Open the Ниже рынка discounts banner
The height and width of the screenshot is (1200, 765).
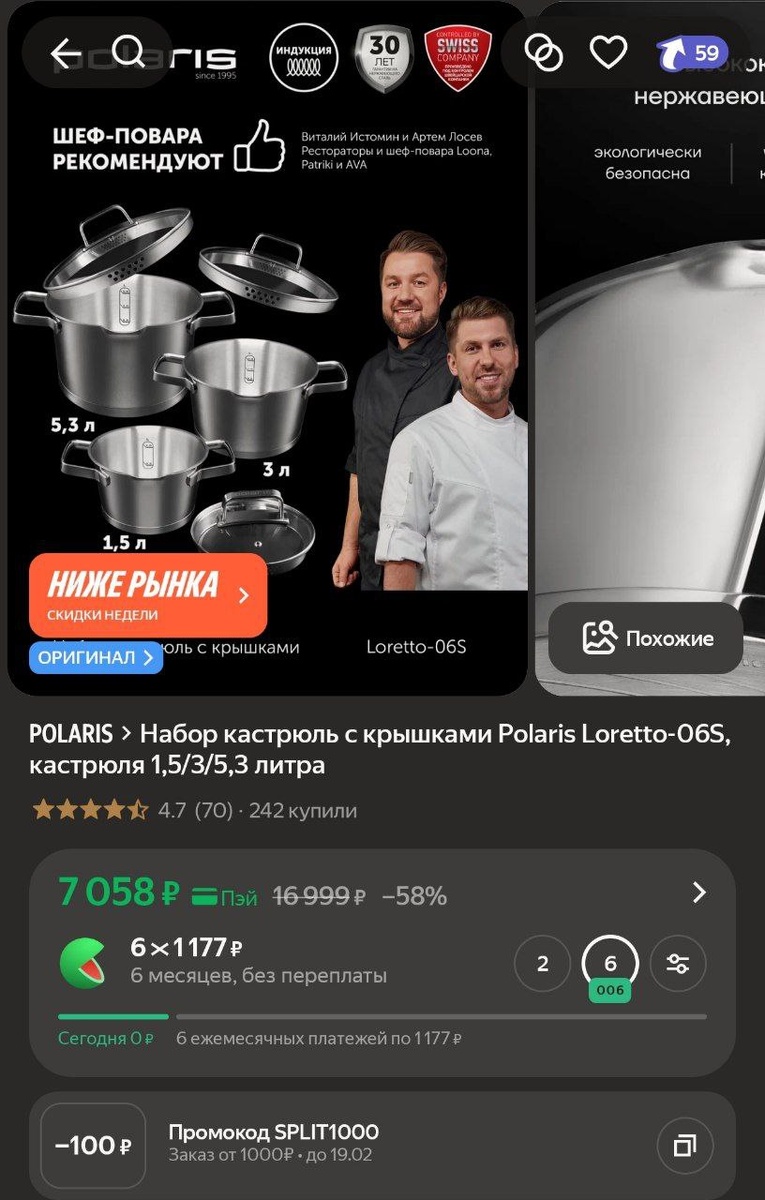pyautogui.click(x=148, y=595)
